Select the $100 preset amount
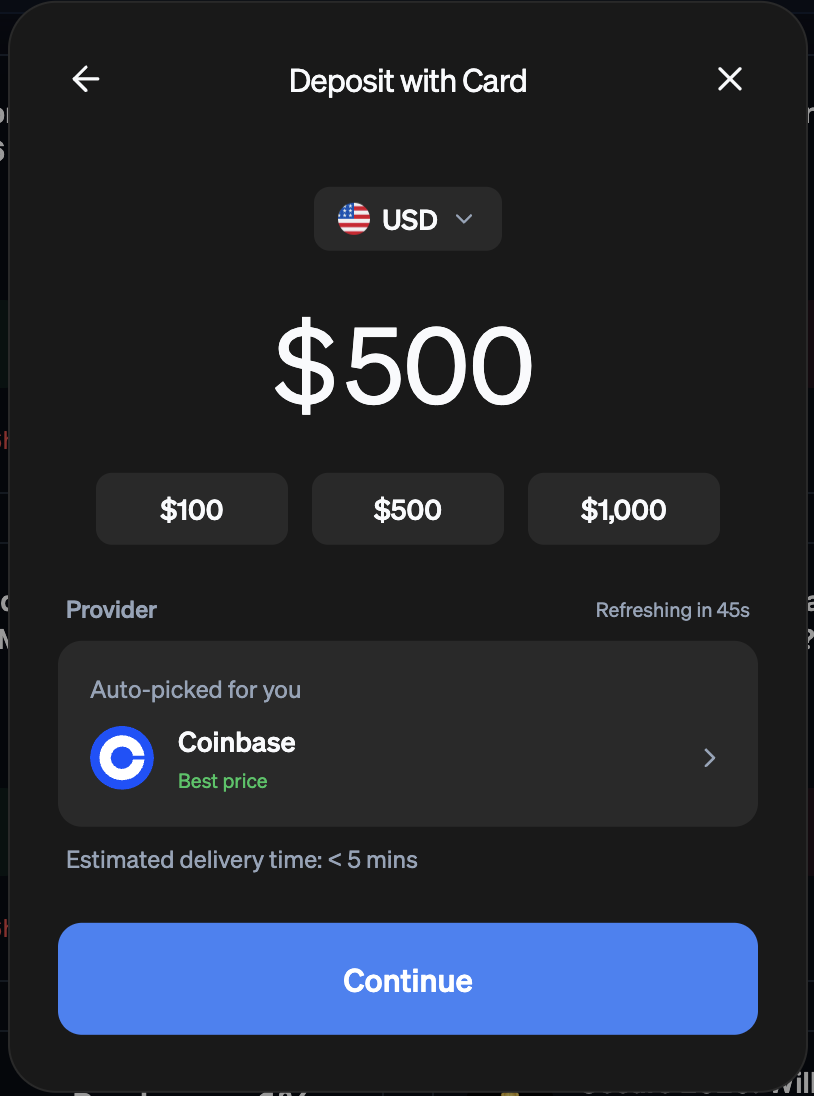This screenshot has height=1096, width=814. 192,510
